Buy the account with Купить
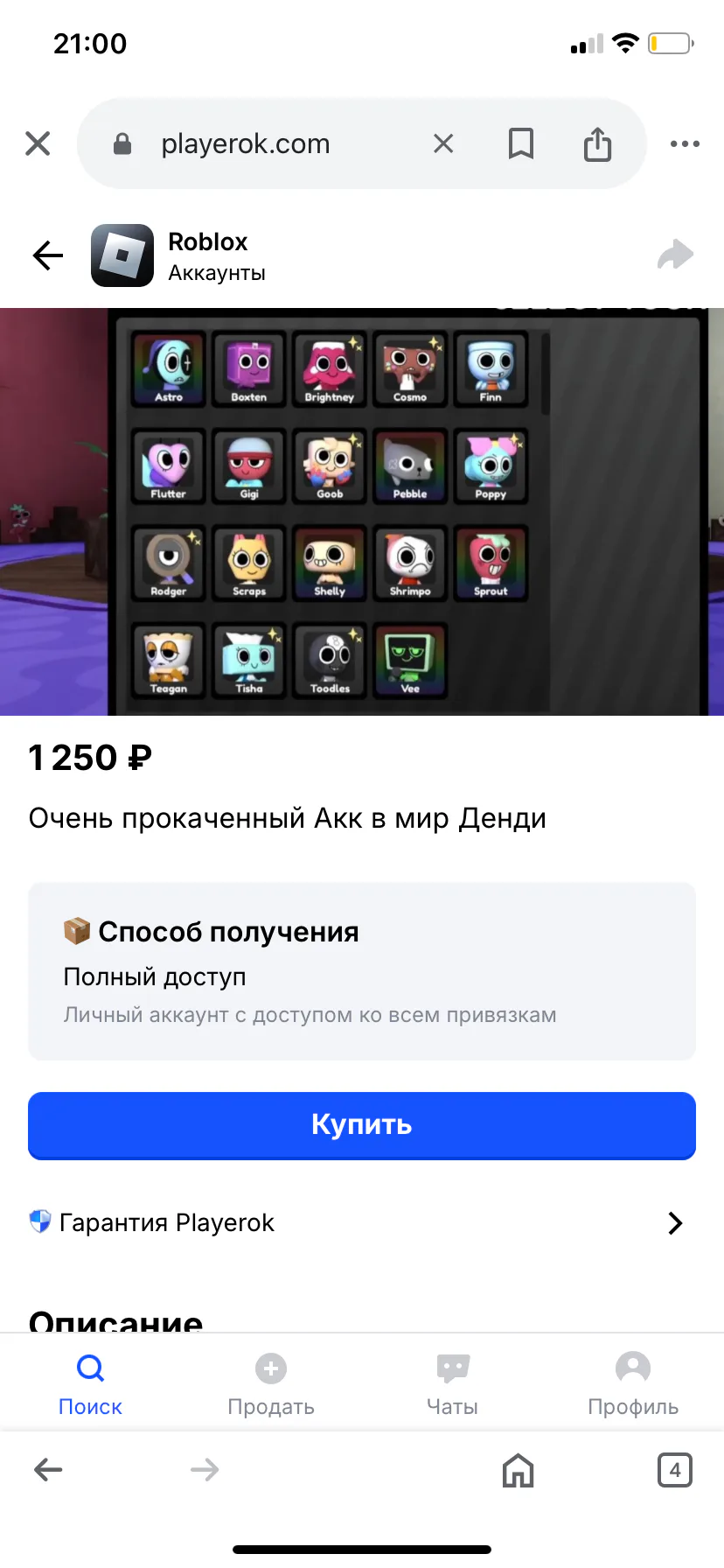The image size is (724, 1568). point(362,1125)
